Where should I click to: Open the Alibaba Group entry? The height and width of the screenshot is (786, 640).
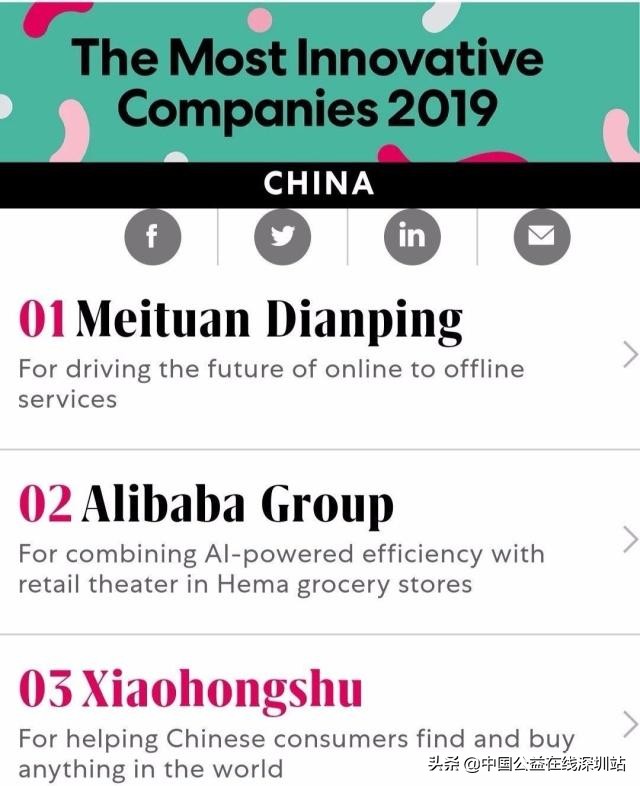320,540
